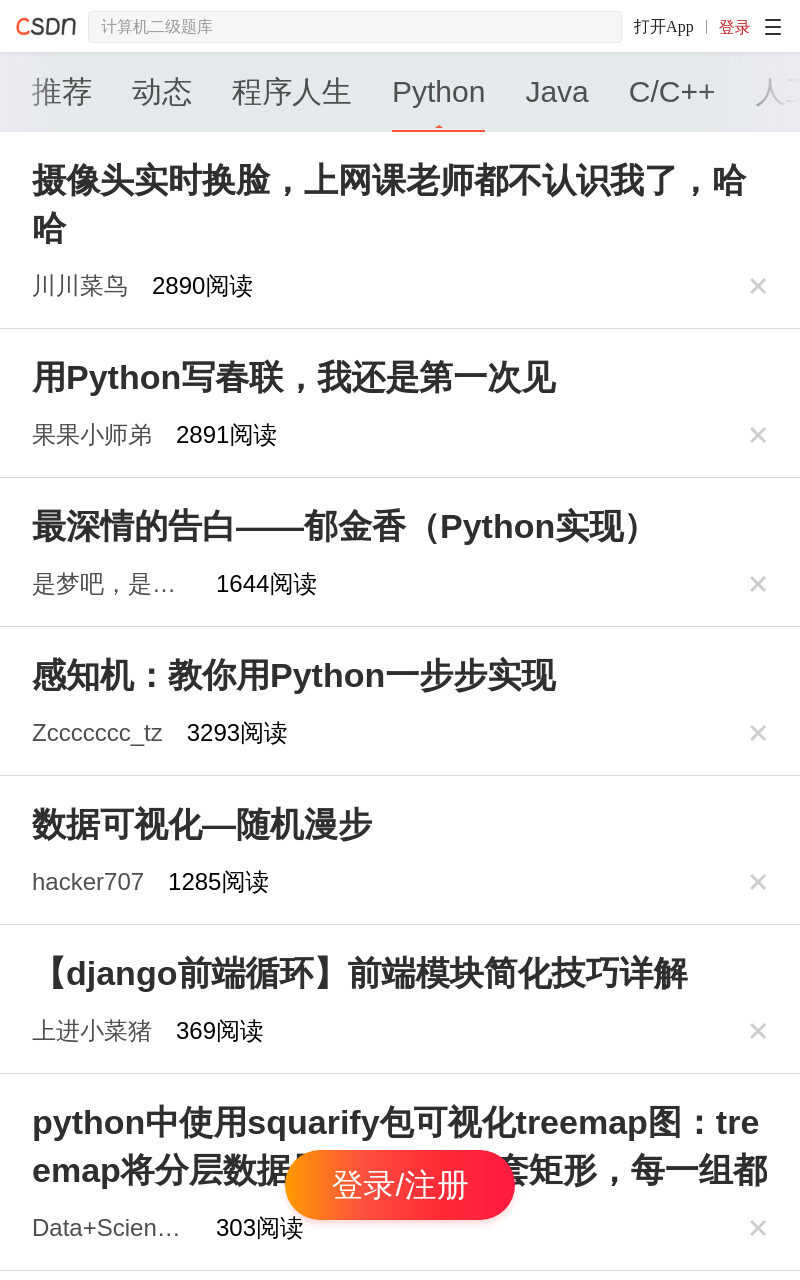Open article 【django前端循环】
The width and height of the screenshot is (800, 1280).
(360, 973)
